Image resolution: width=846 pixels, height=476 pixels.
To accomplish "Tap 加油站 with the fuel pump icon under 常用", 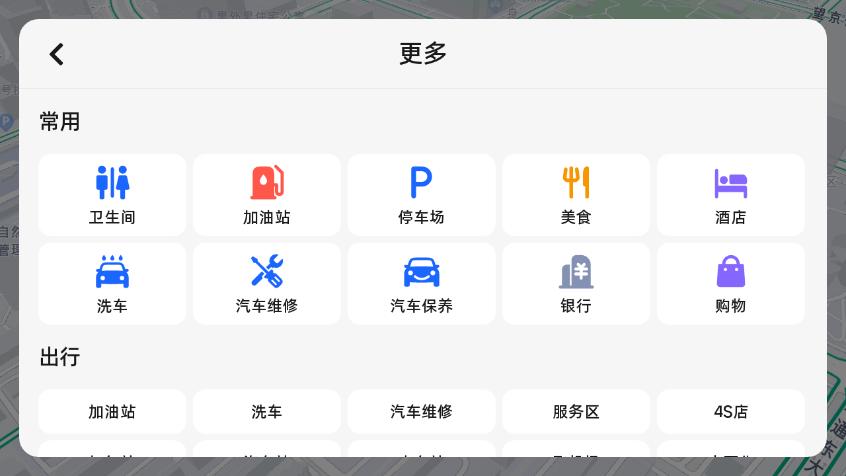I will tap(266, 195).
